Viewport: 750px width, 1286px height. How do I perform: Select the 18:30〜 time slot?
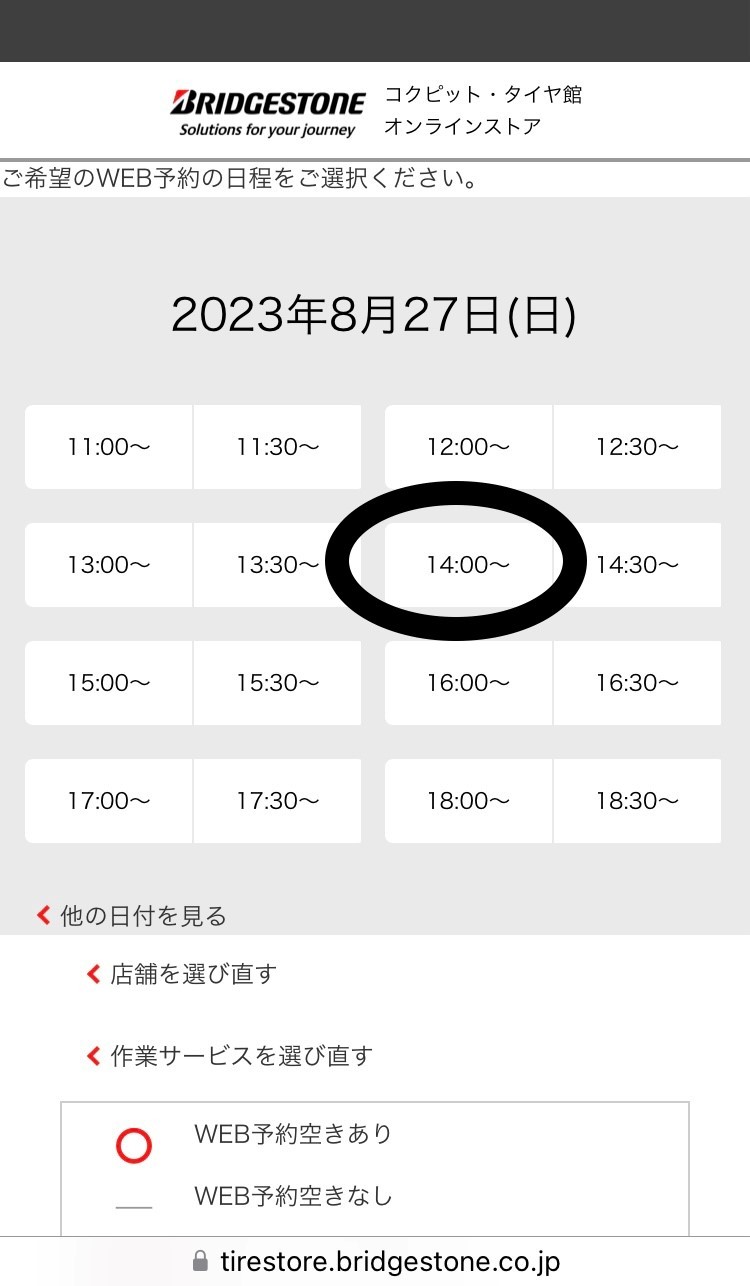point(637,801)
